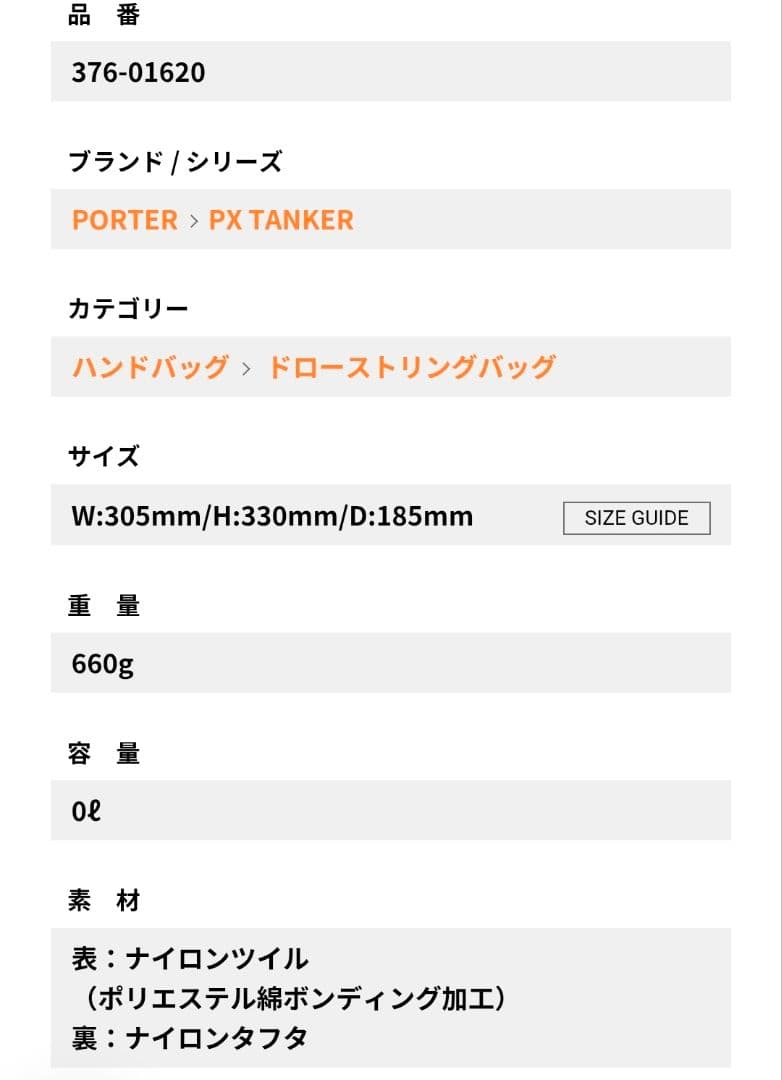Viewport: 782px width, 1080px height.
Task: Open the PX TANKER series page
Action: point(281,219)
